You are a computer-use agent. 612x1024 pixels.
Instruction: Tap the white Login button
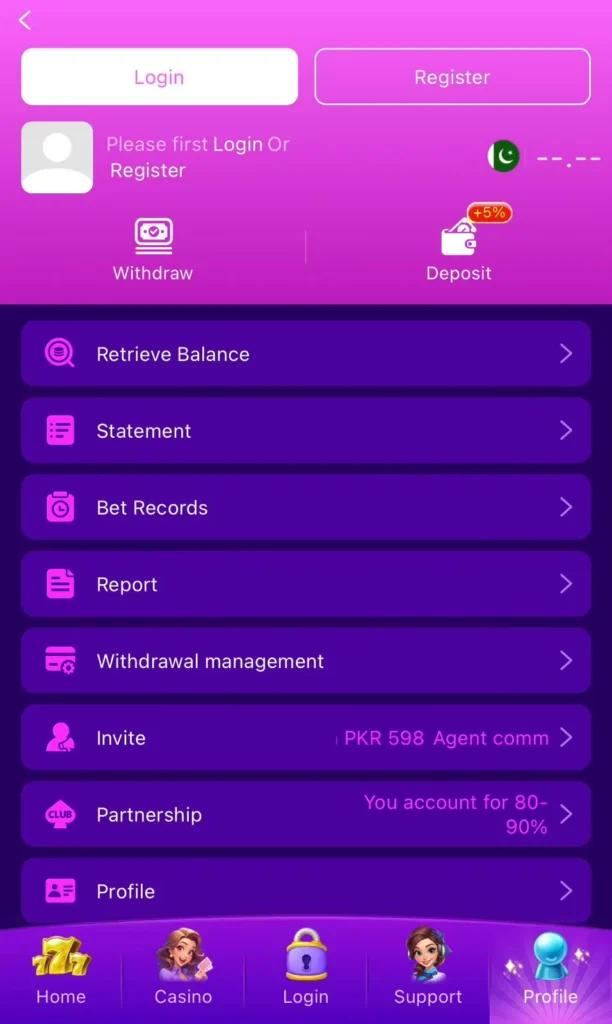pos(159,77)
